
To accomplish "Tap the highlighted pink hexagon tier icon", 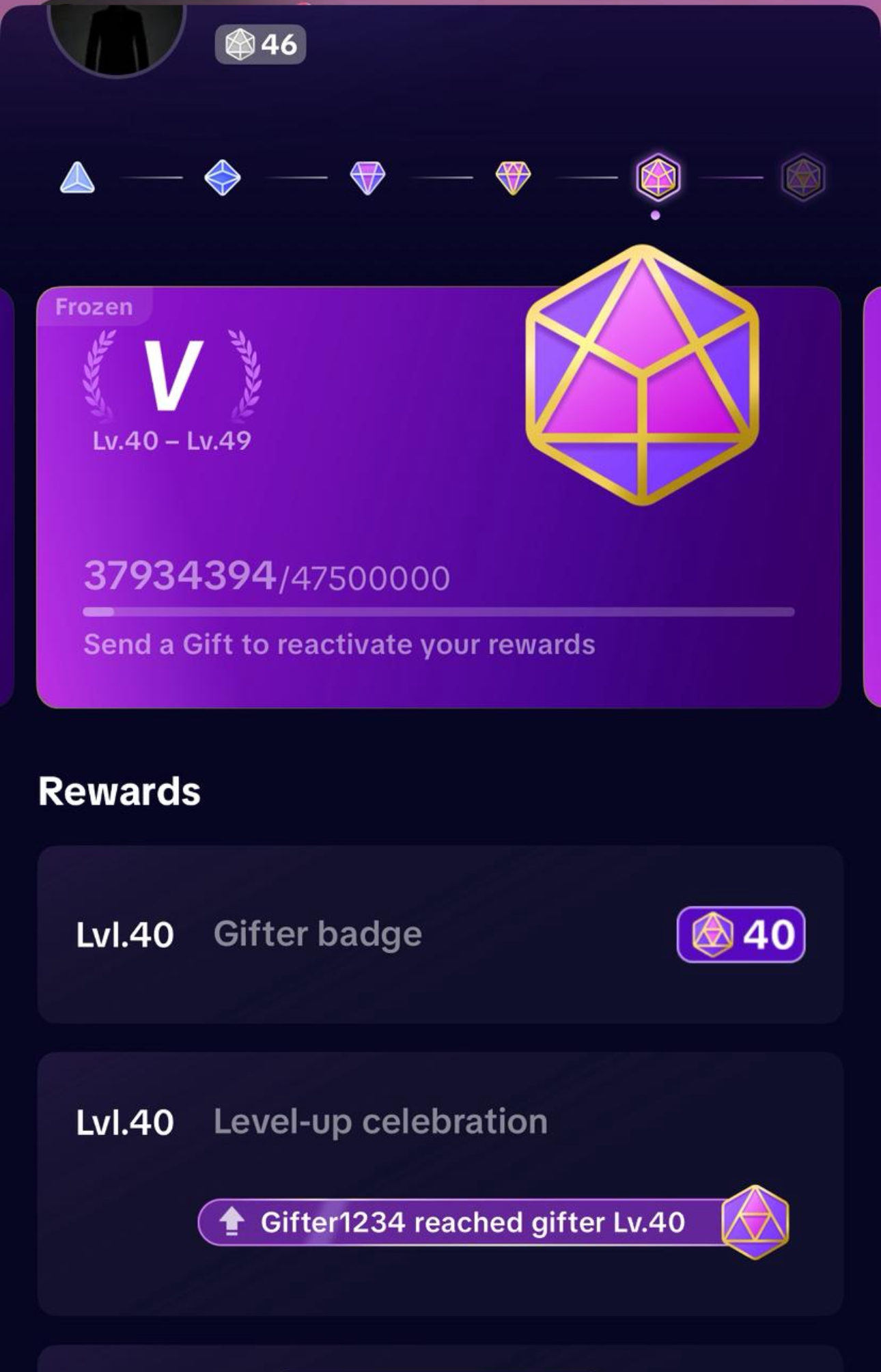I will pos(658,178).
